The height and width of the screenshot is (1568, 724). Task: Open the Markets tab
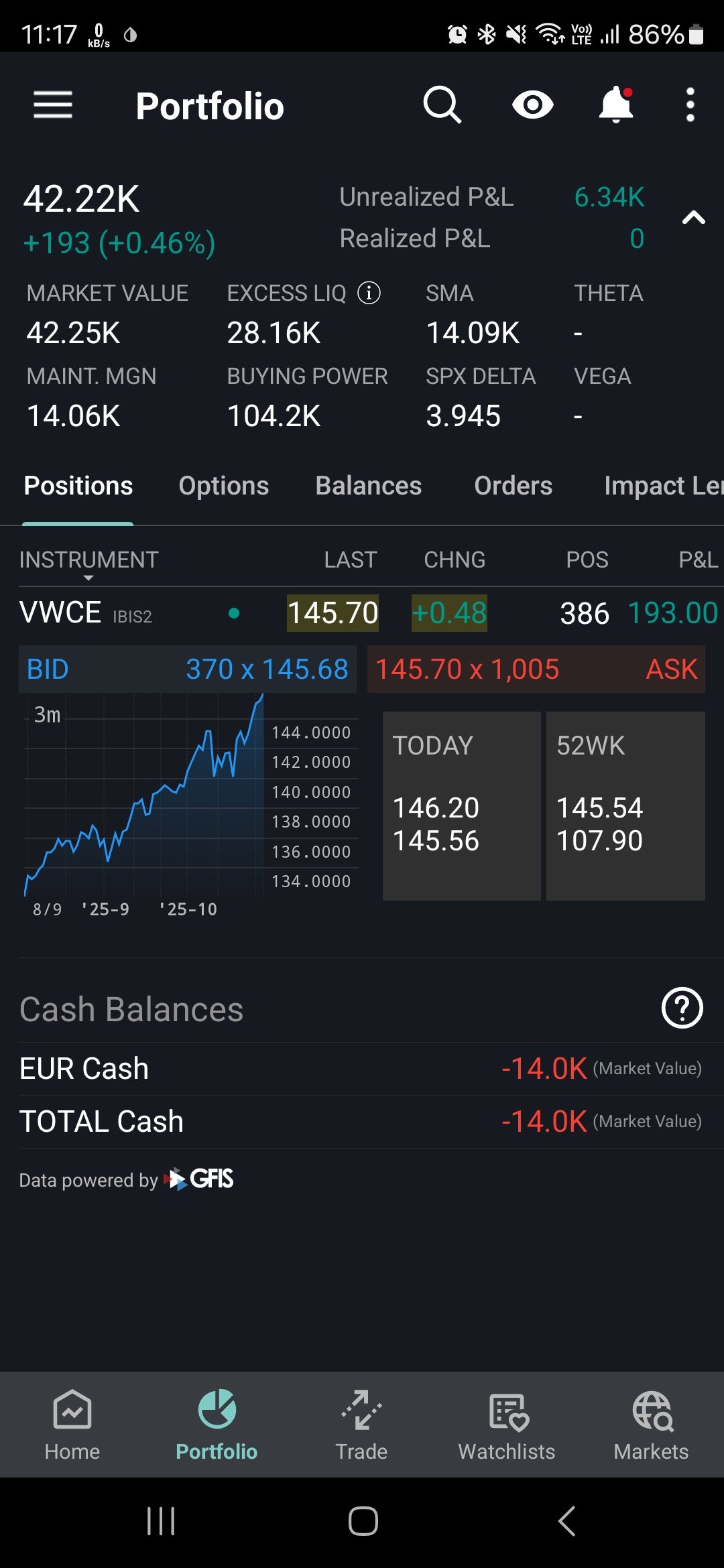pyautogui.click(x=651, y=1424)
